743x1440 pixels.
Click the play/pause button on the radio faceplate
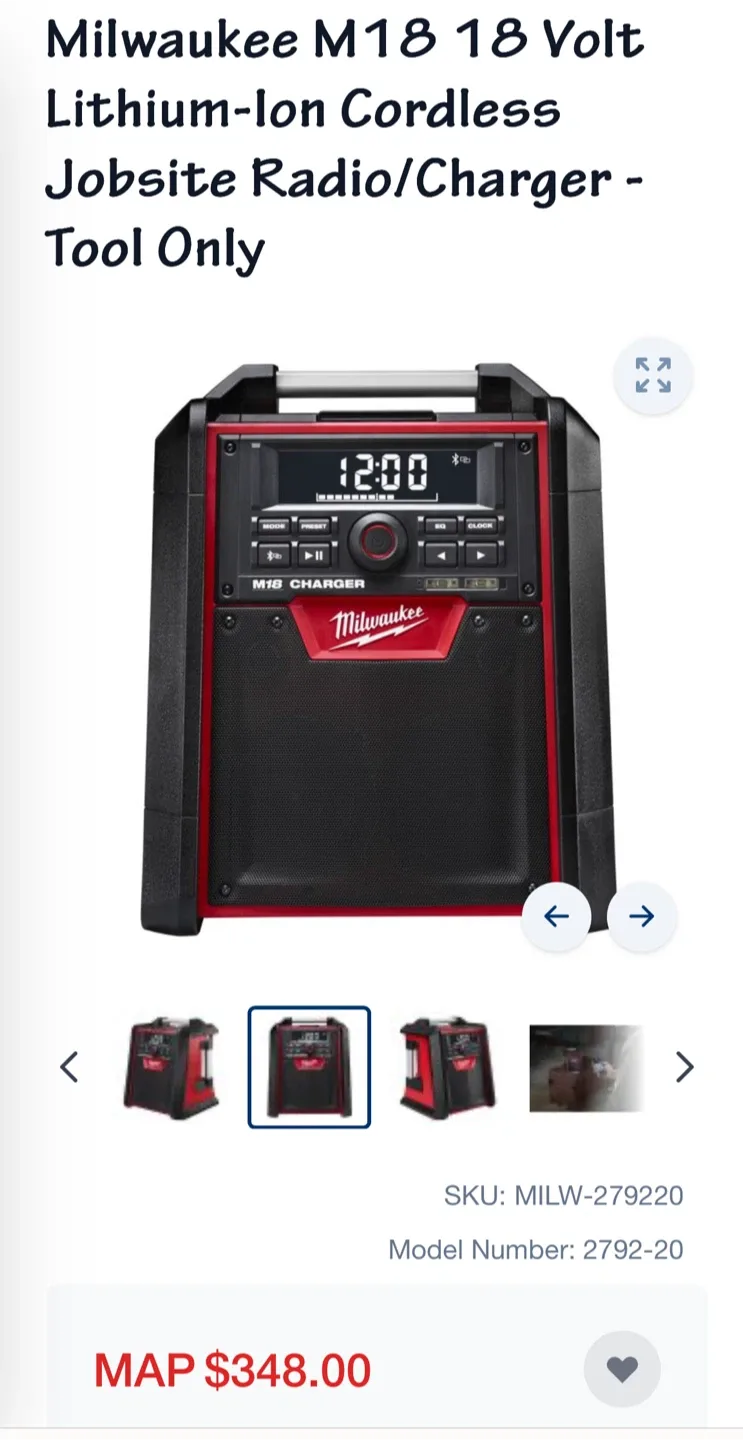click(x=315, y=556)
